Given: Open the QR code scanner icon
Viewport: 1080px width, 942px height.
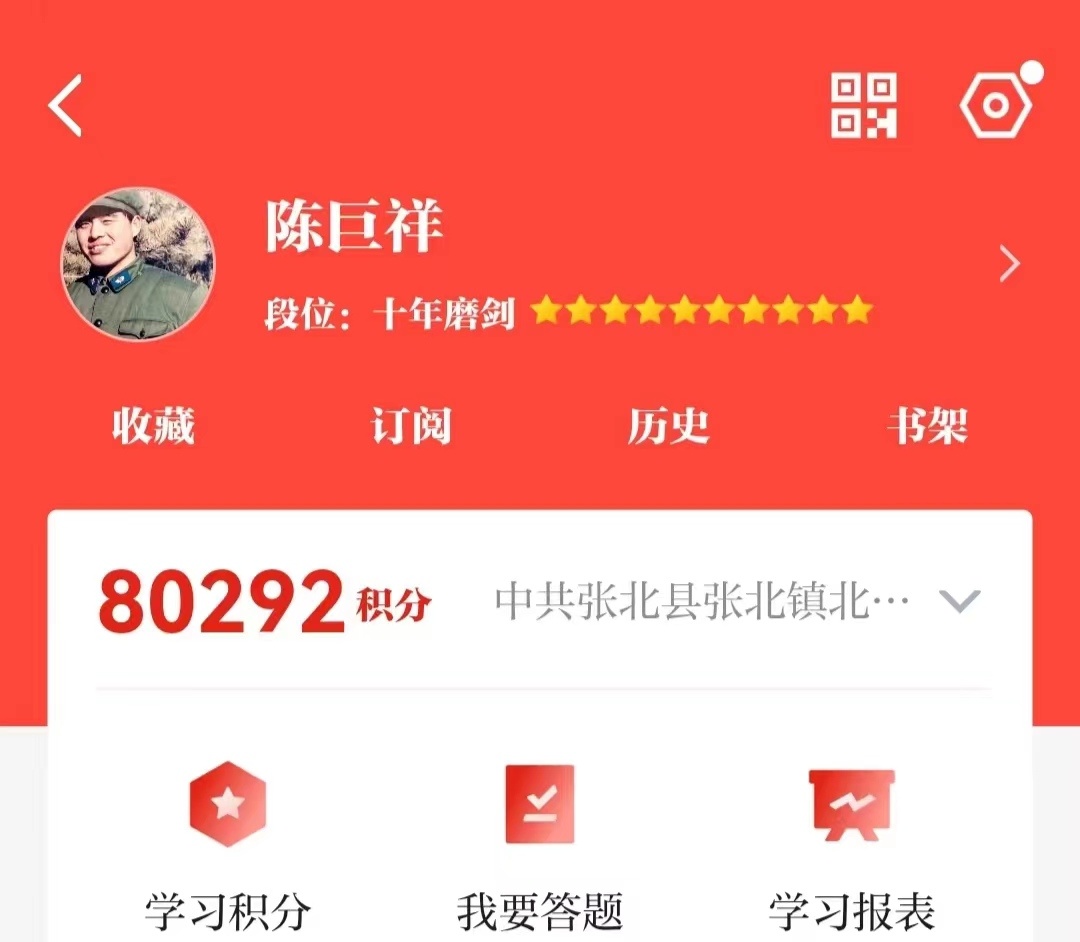Looking at the screenshot, I should tap(864, 105).
